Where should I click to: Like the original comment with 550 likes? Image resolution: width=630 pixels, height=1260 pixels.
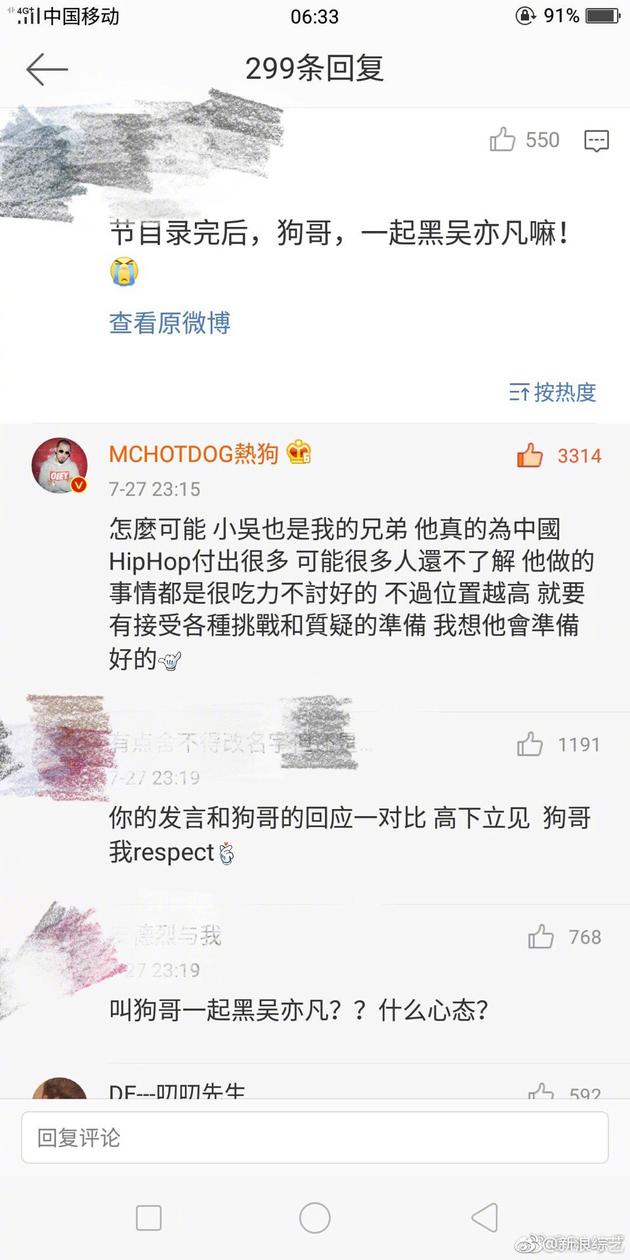click(x=503, y=140)
